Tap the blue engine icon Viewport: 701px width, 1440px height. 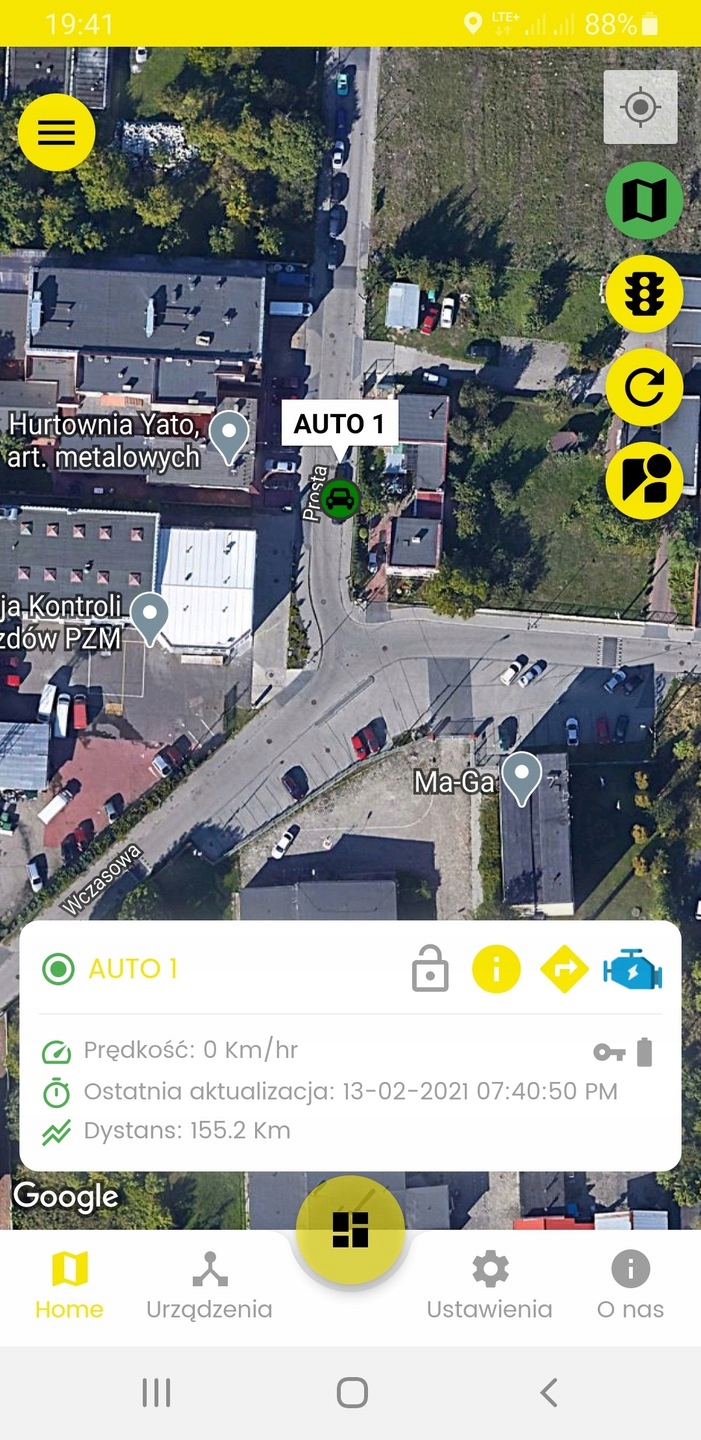pos(632,970)
